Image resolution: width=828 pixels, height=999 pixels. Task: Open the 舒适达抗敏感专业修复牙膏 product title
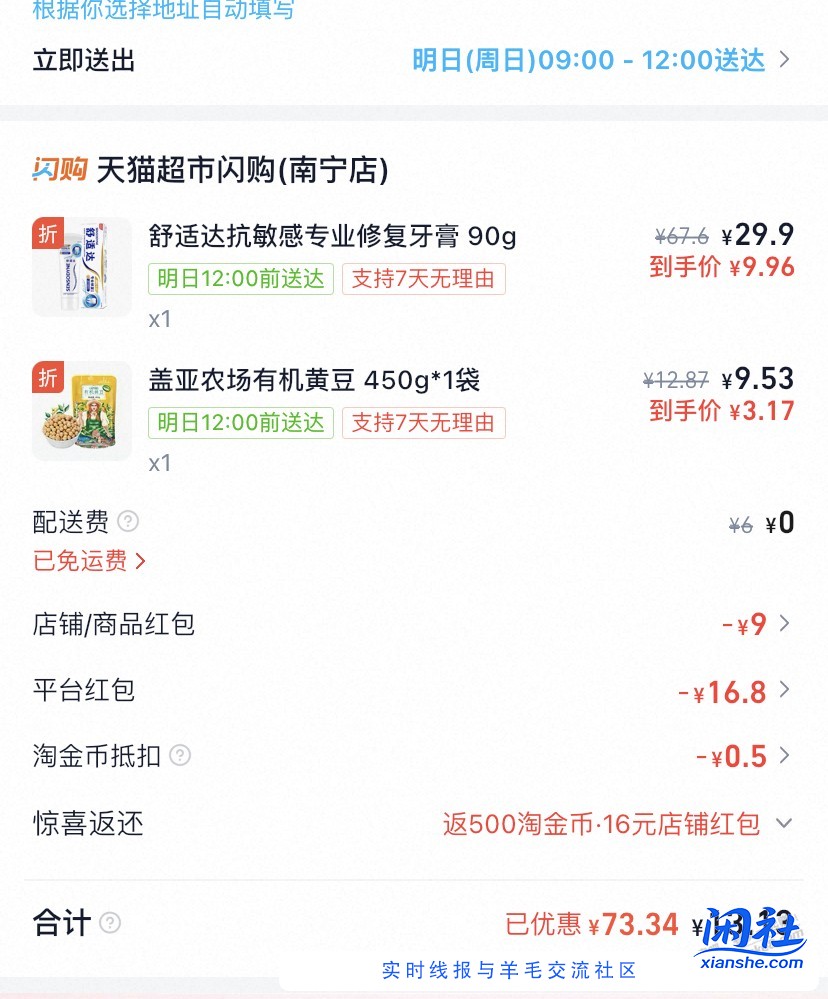[x=330, y=236]
